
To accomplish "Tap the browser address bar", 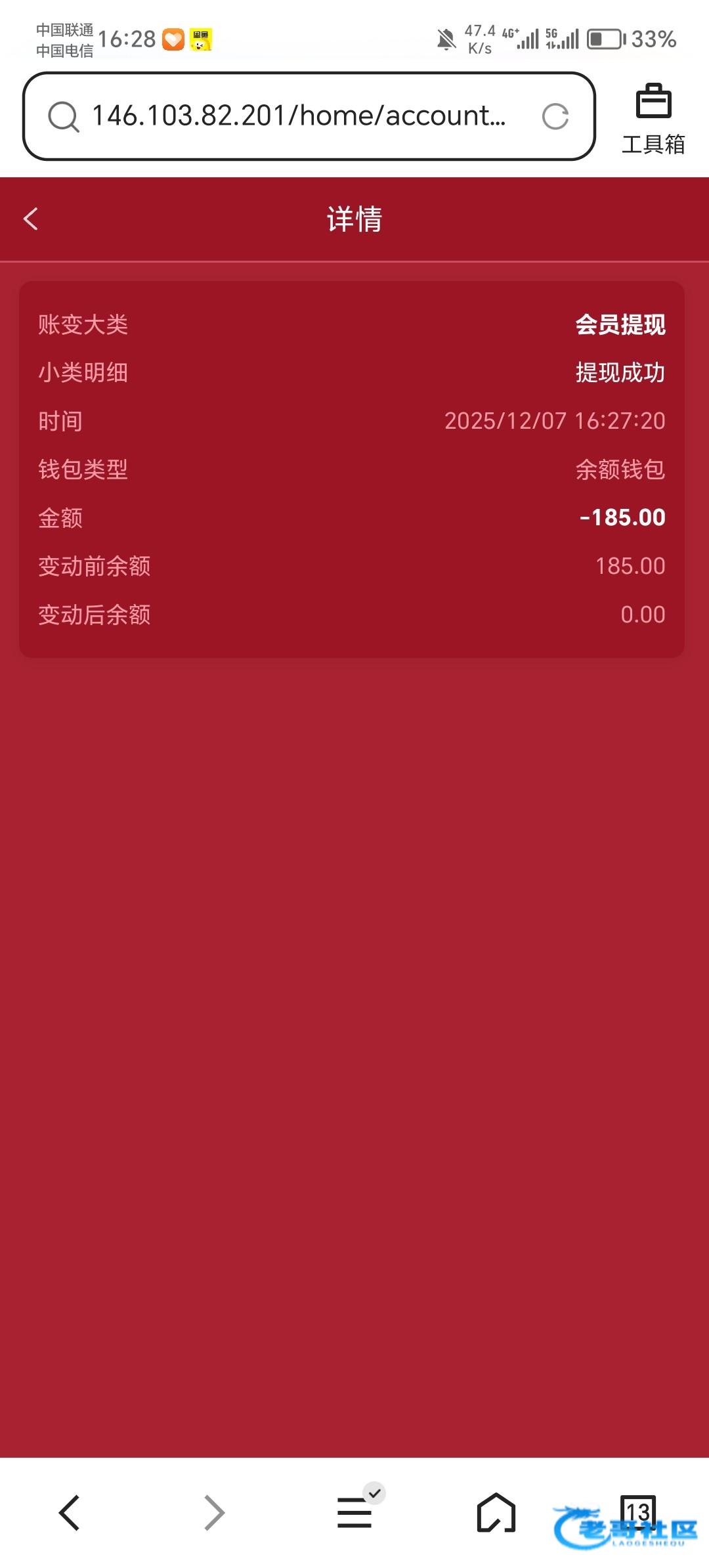I will 299,116.
